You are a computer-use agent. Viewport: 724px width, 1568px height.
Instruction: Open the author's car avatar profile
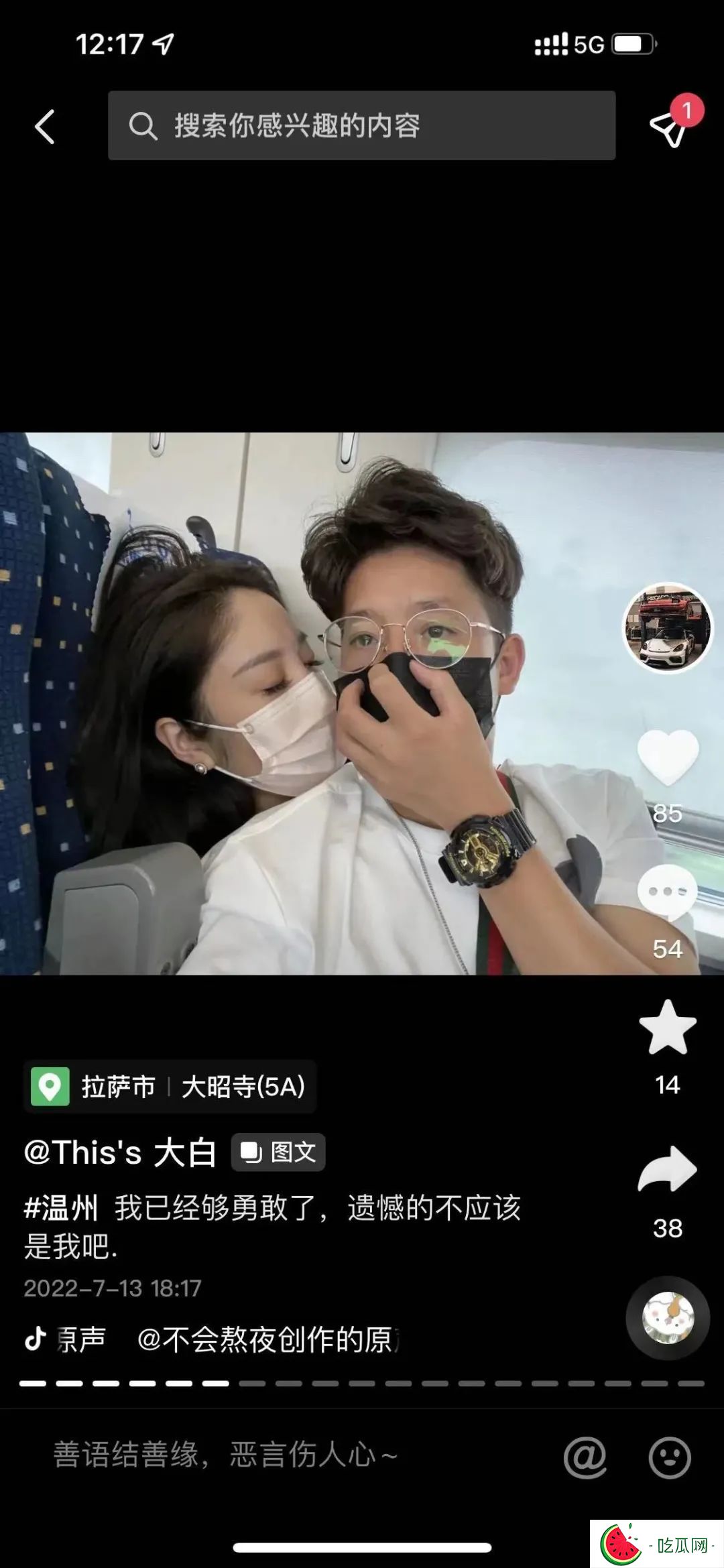(668, 627)
